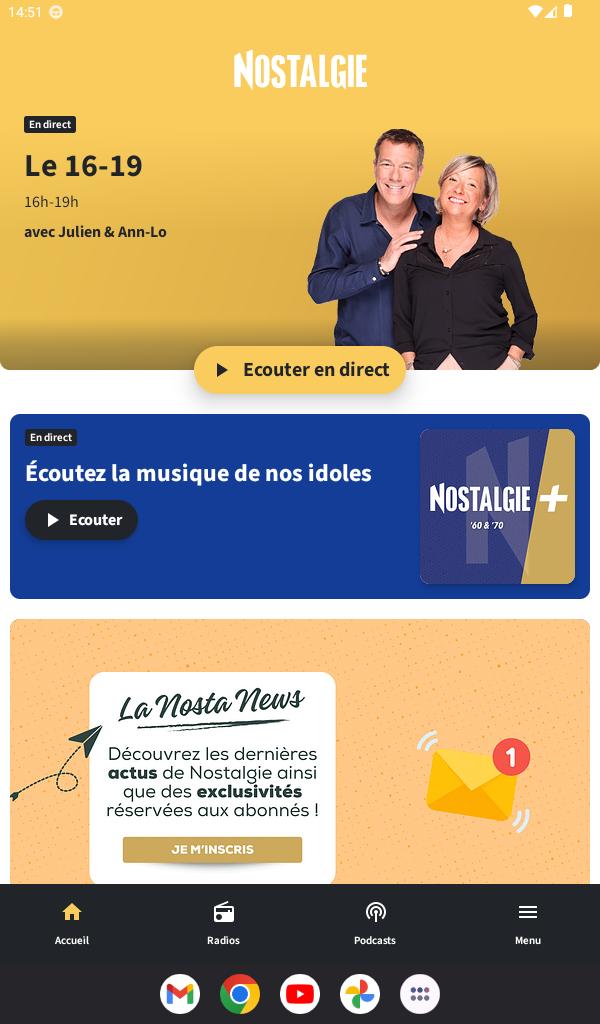
Task: Switch to the Radios tab
Action: (223, 923)
